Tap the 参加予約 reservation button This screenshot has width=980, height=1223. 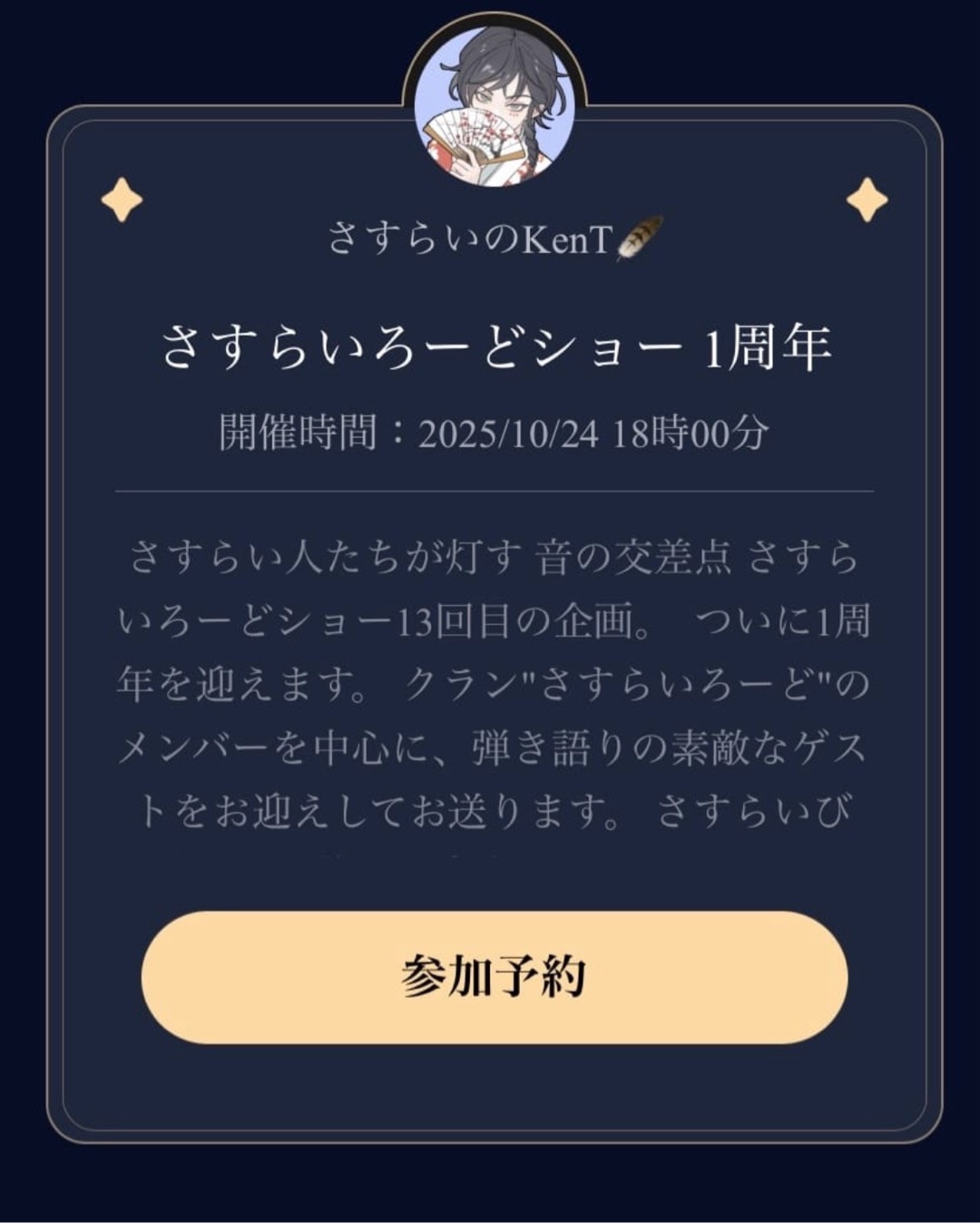[495, 977]
